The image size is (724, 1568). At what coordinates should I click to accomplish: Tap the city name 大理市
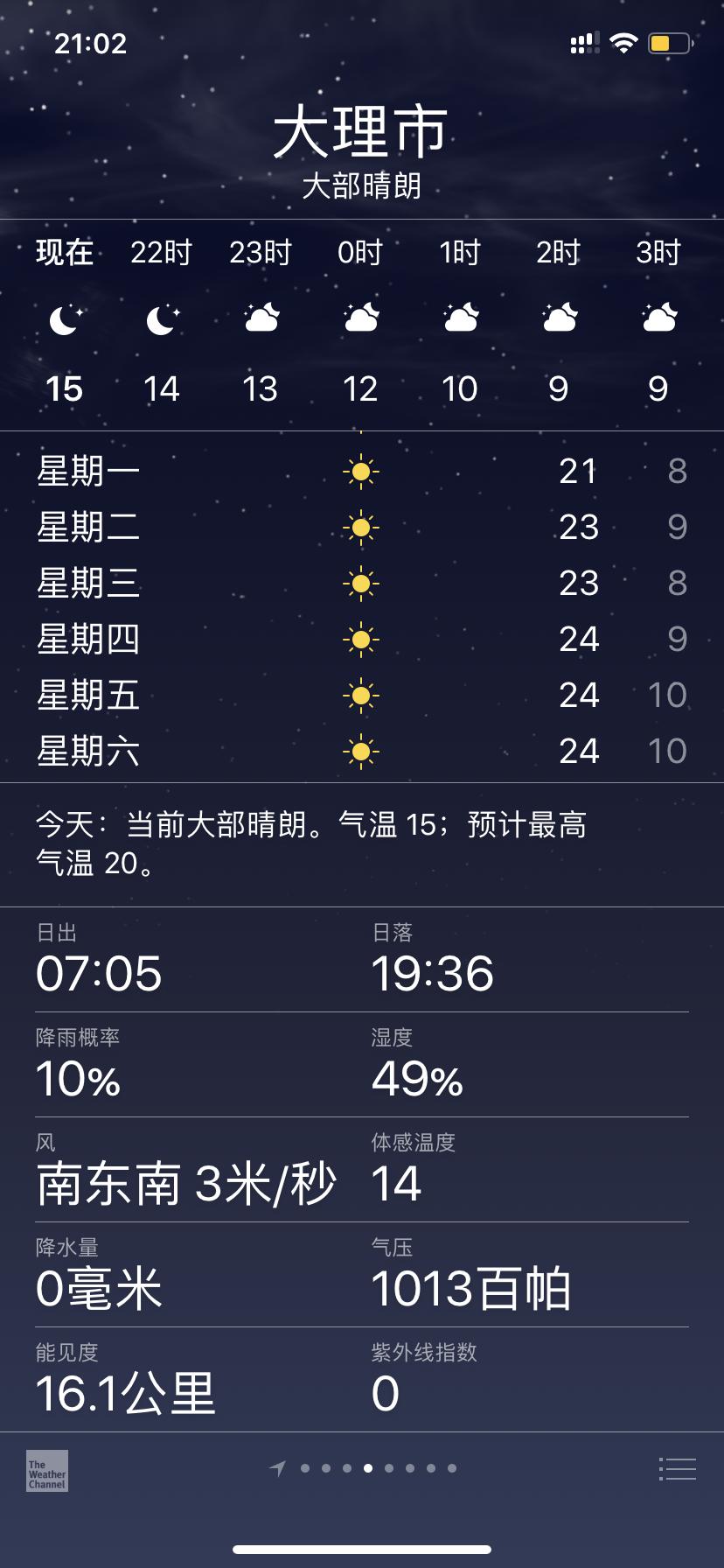(x=362, y=129)
